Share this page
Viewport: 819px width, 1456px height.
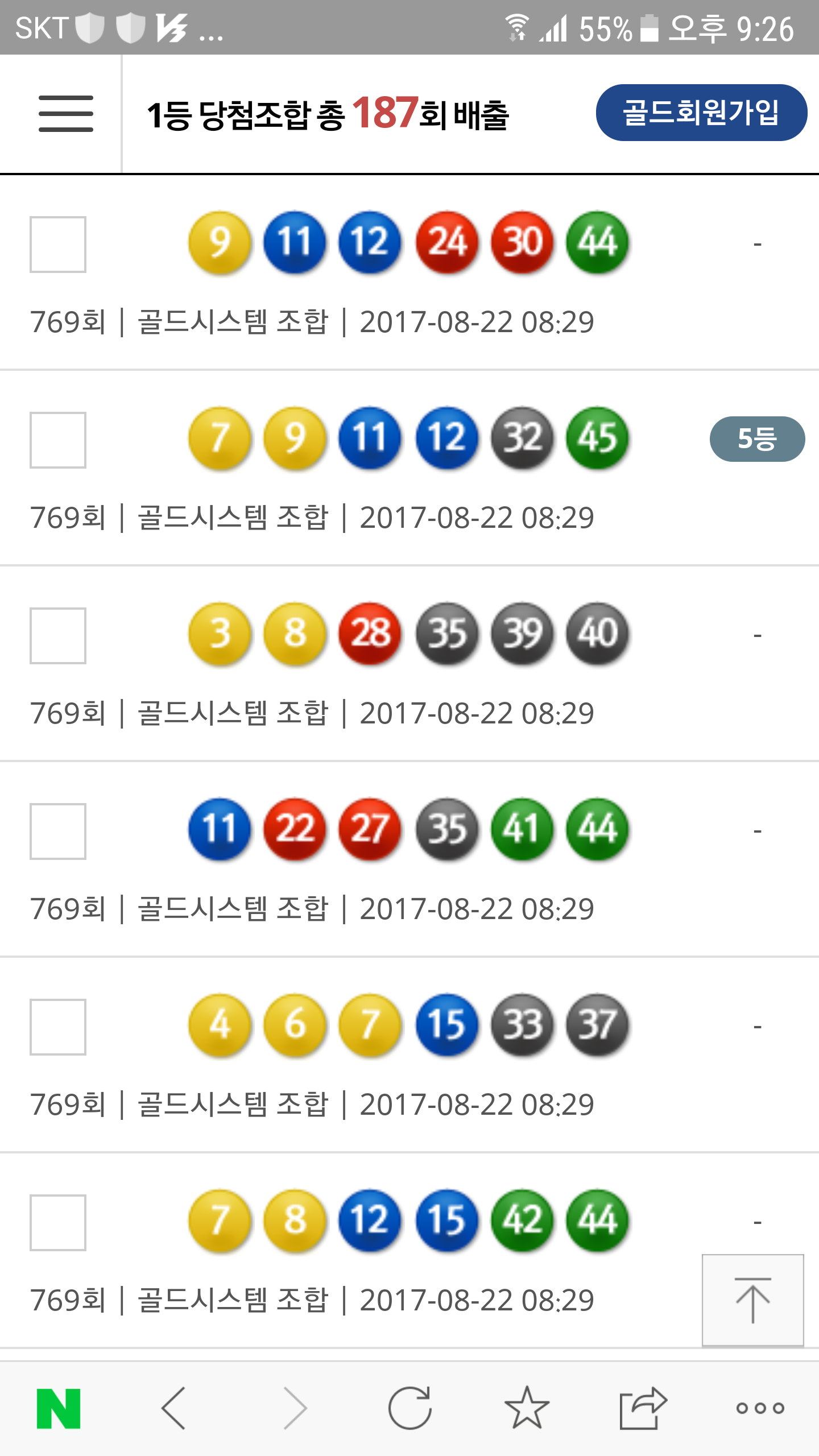(643, 1408)
